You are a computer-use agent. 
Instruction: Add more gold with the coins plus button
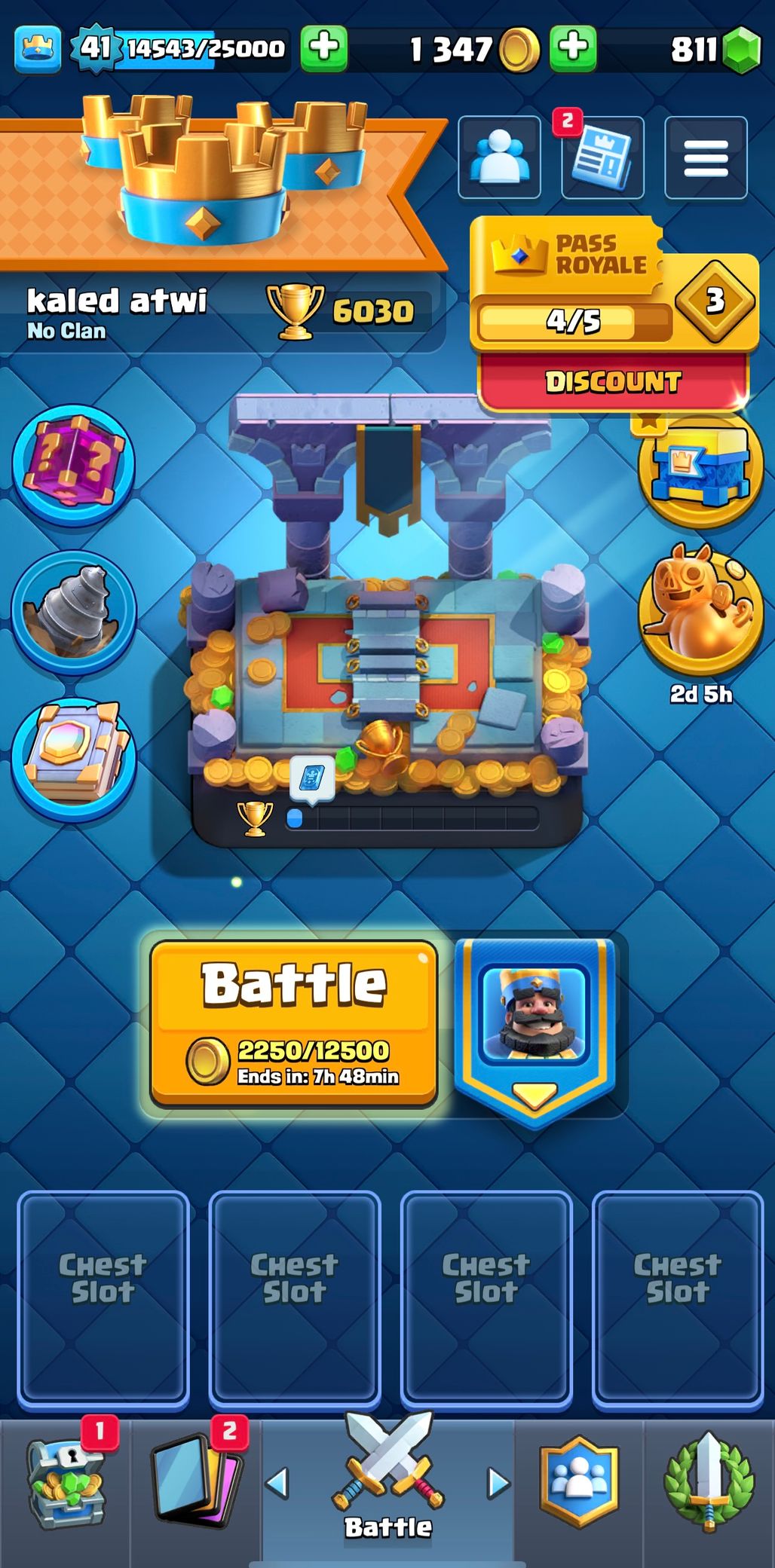tap(573, 49)
